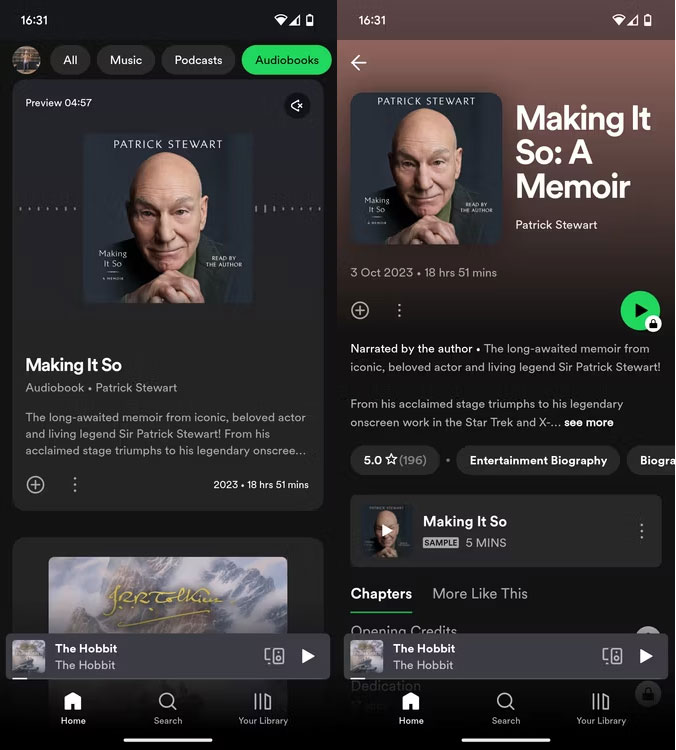Select the Entertainment Biography genre chip
This screenshot has height=750, width=676.
538,460
